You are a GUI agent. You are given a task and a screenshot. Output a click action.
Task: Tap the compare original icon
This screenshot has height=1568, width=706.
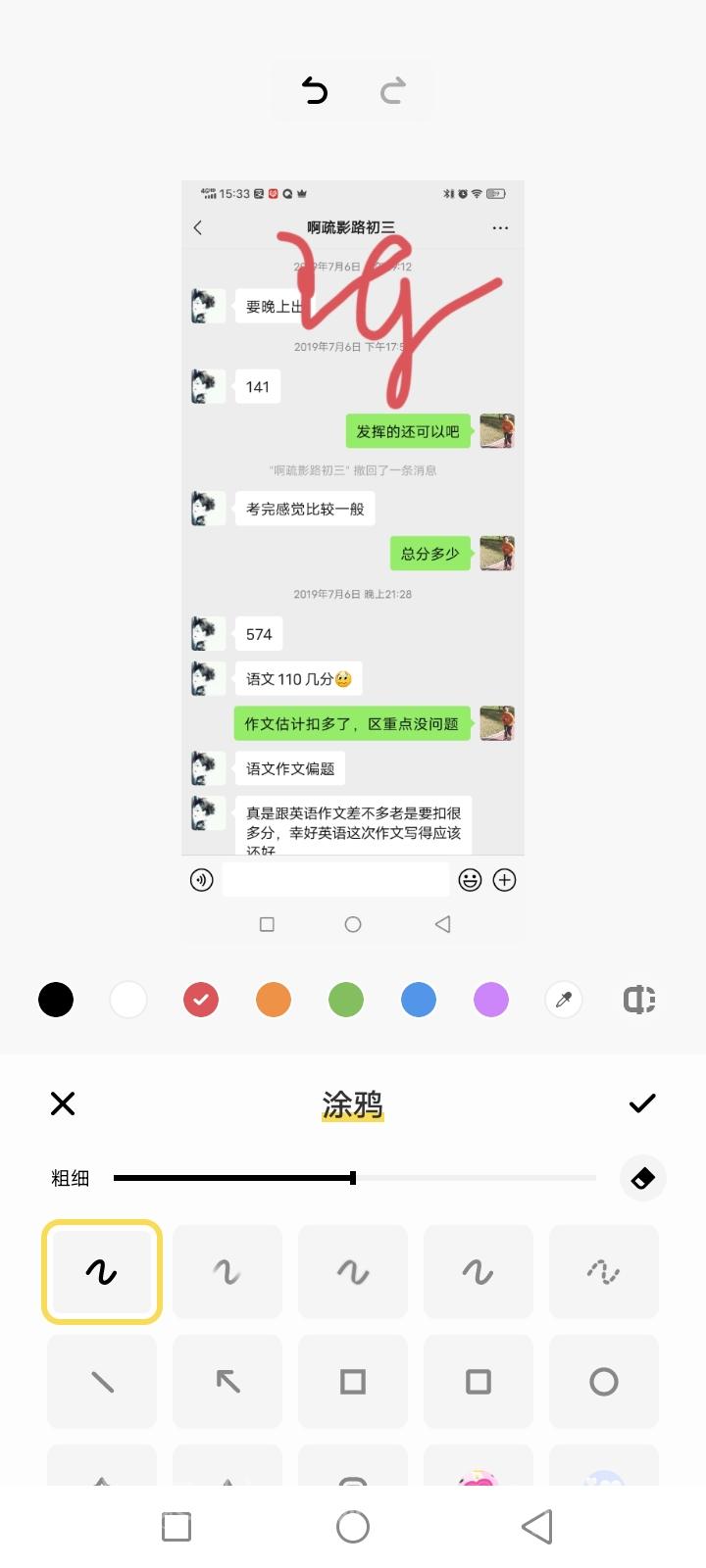tap(639, 1000)
